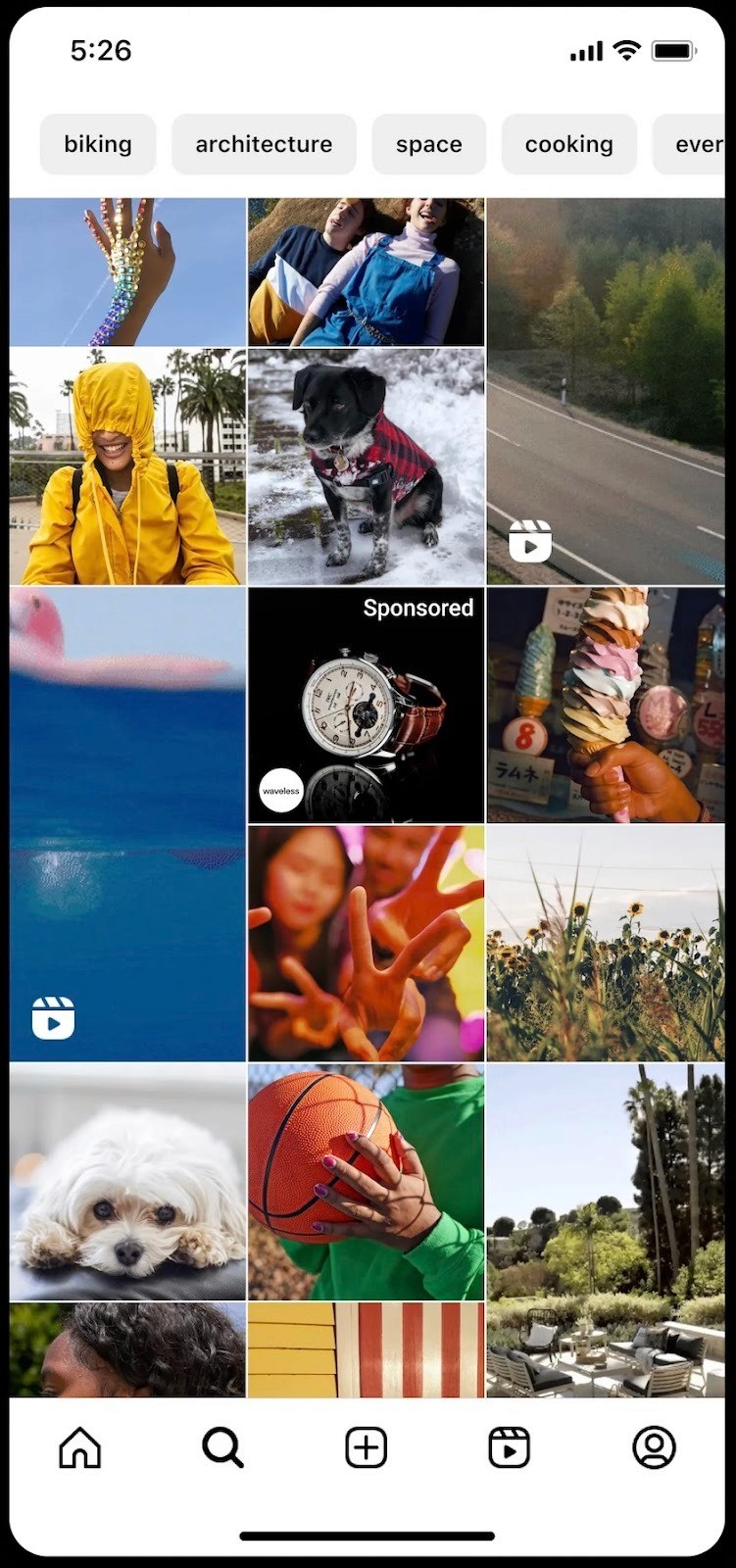Select the biking topic chip

click(x=97, y=144)
